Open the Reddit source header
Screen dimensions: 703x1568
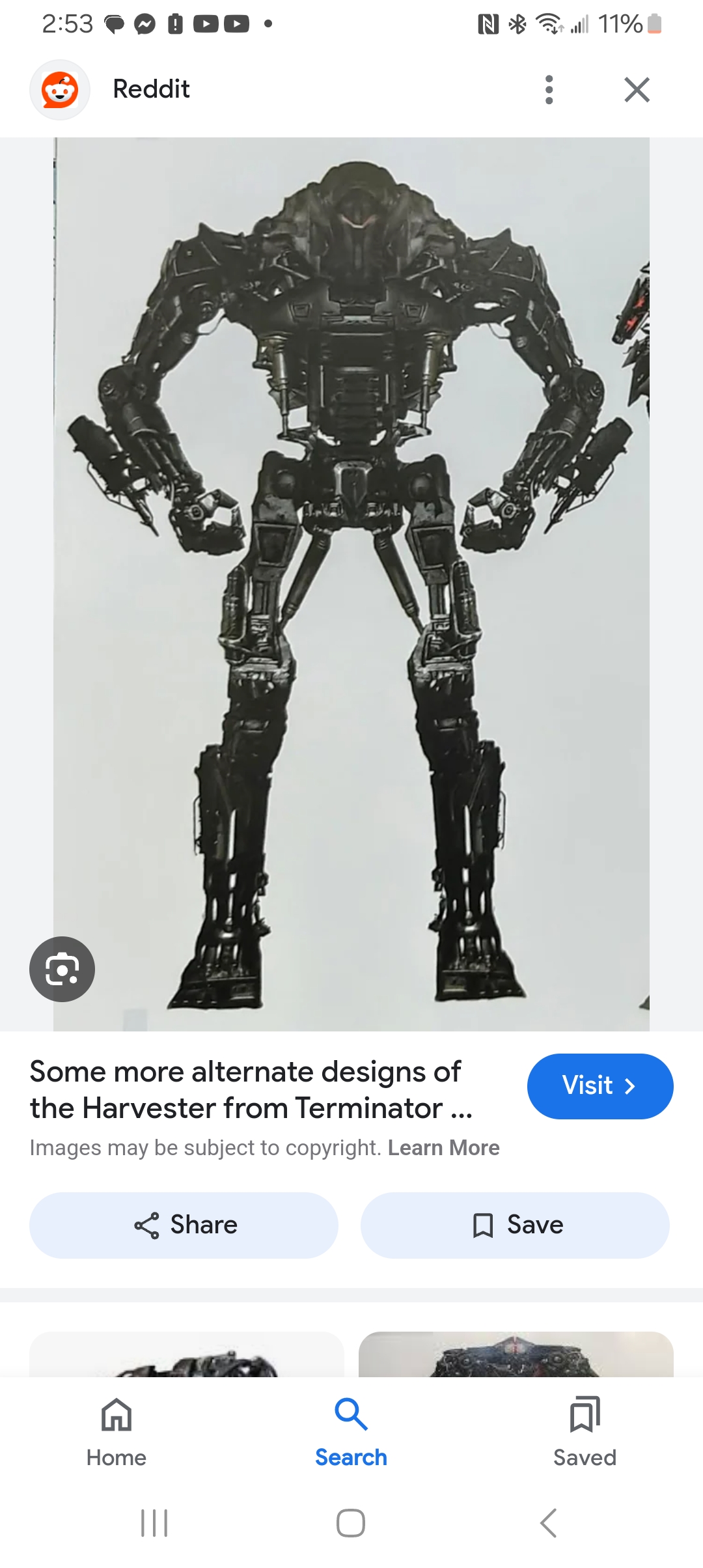point(151,89)
